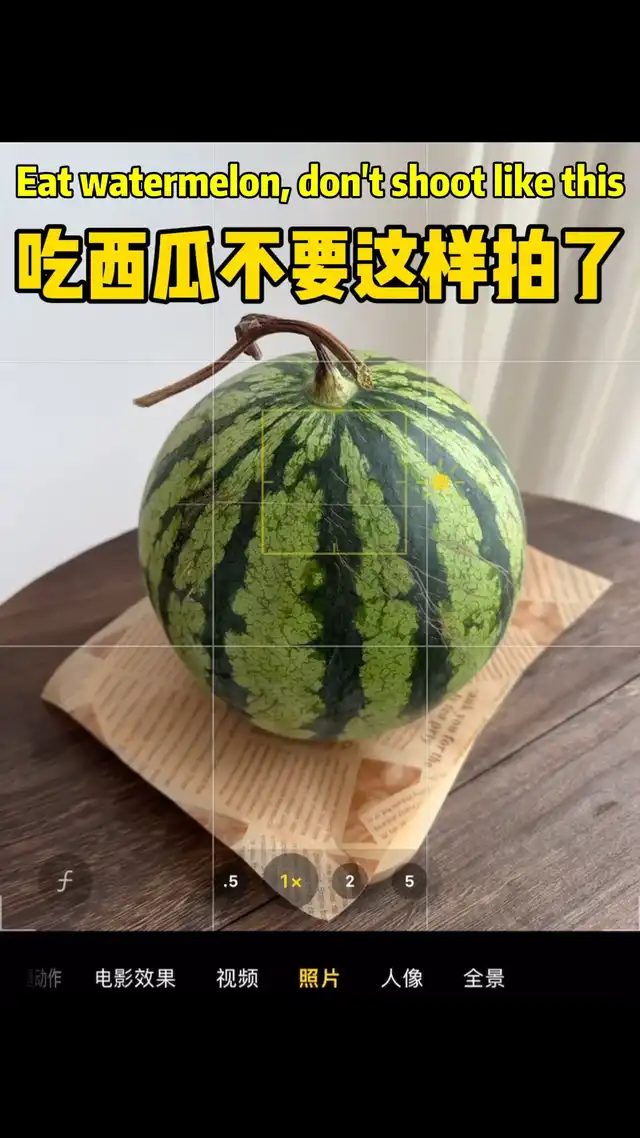
Task: Switch to 电影效果 mode
Action: (x=135, y=978)
